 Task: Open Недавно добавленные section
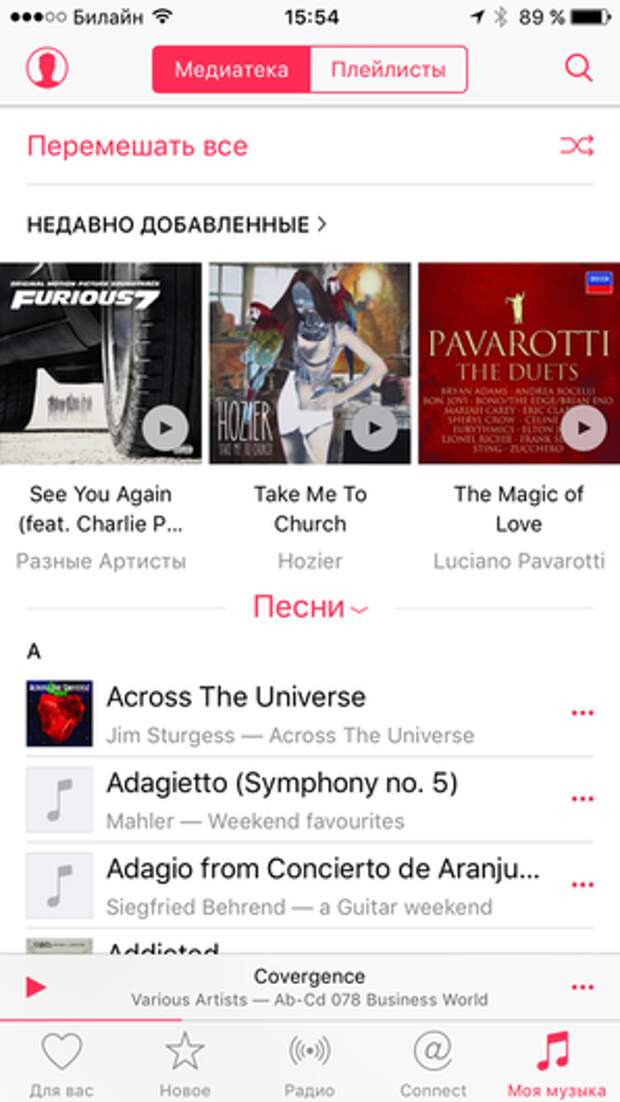tap(176, 225)
